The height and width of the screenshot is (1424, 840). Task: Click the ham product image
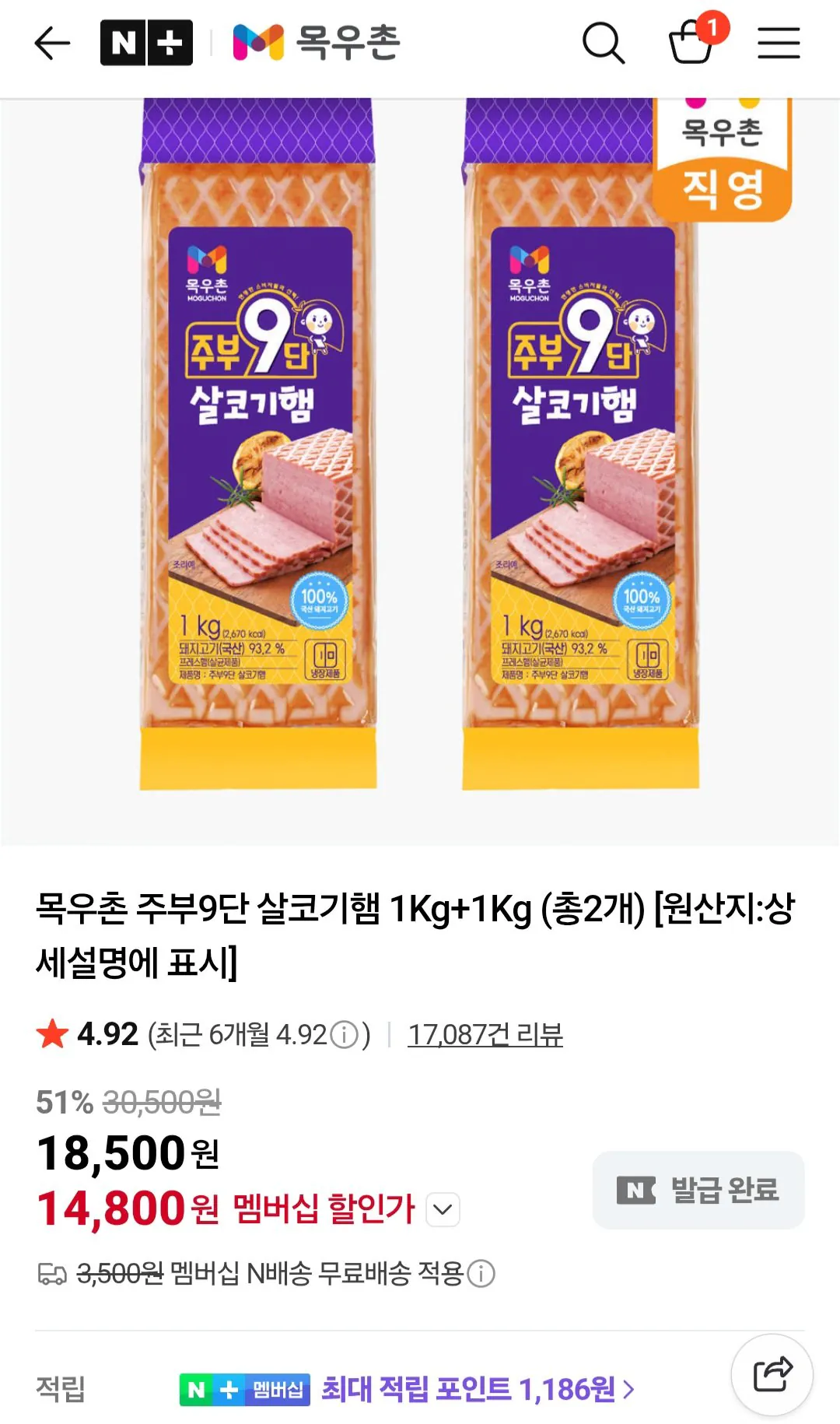coord(420,467)
